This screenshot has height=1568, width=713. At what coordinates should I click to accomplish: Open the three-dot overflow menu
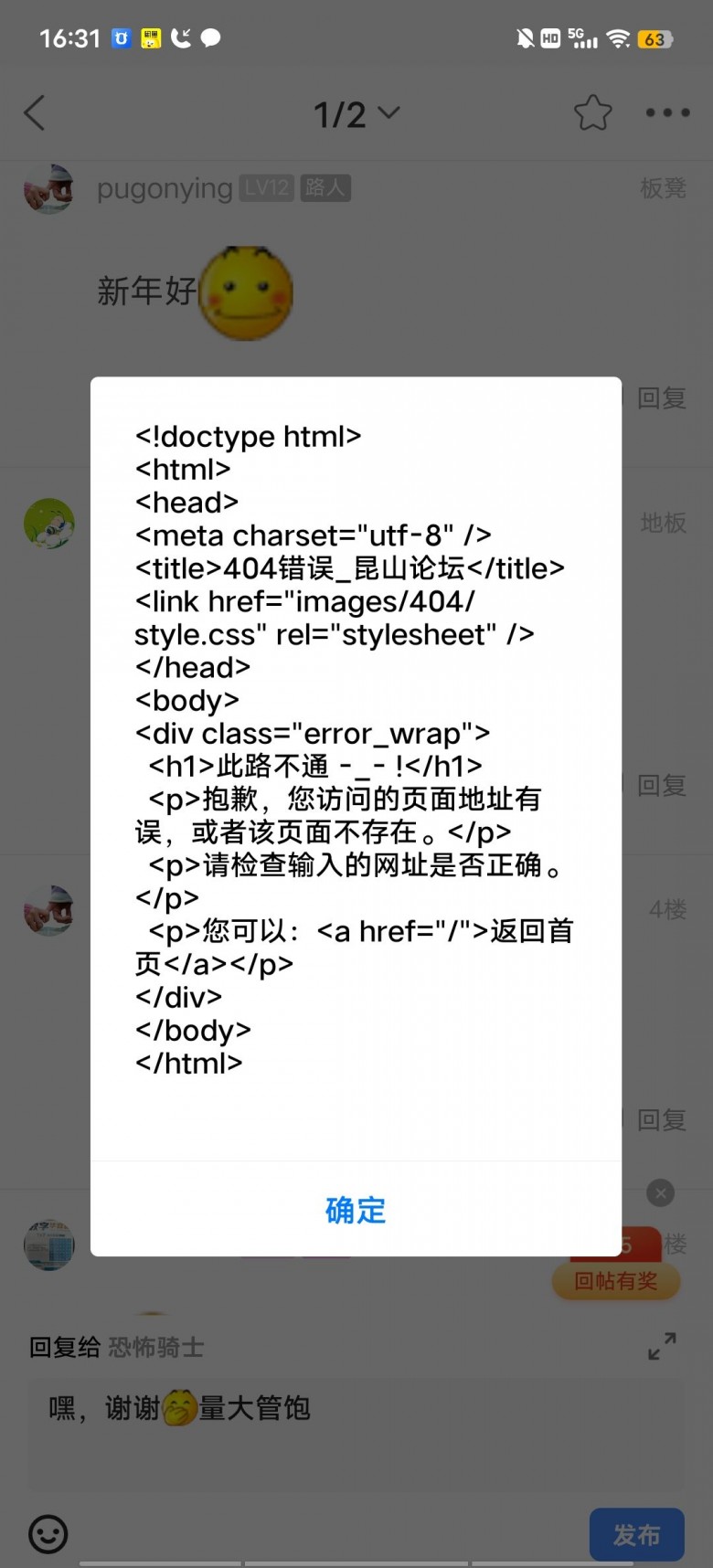point(667,113)
